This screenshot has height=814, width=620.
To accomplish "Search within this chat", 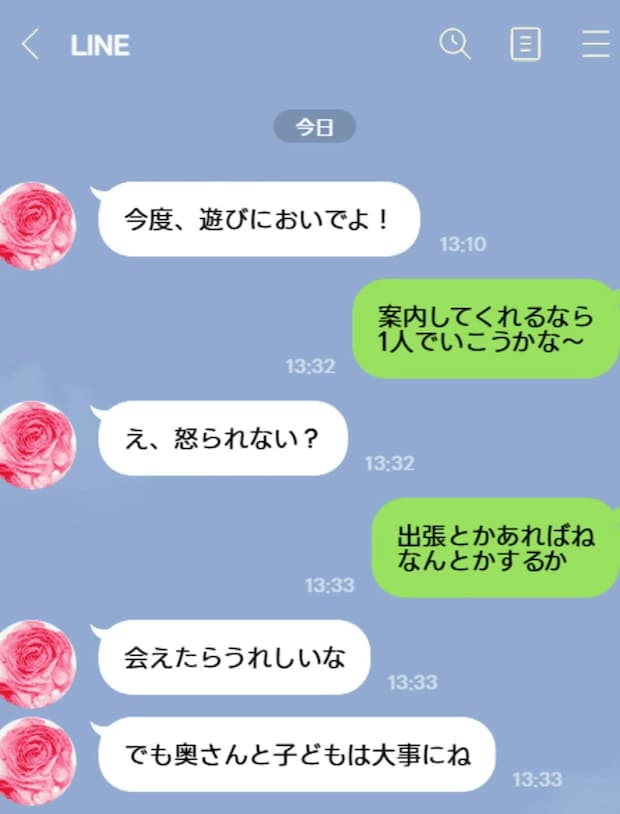I will 455,44.
